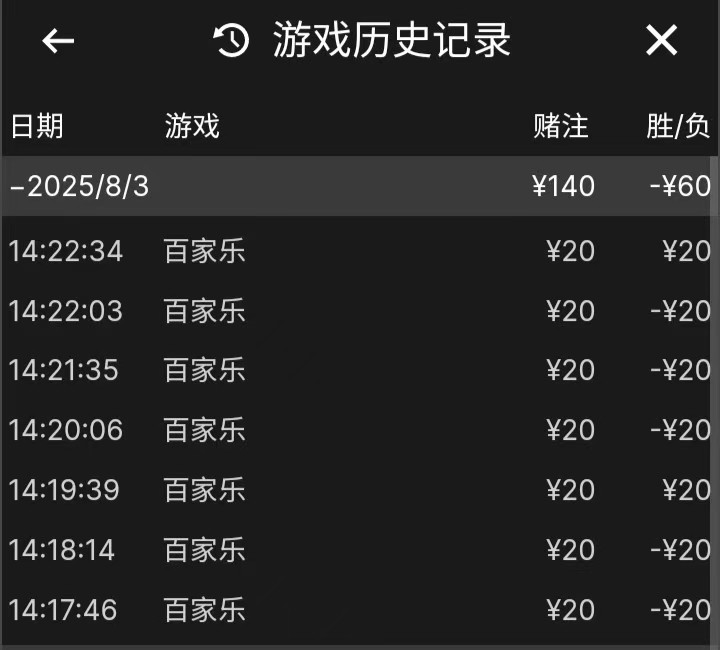The width and height of the screenshot is (720, 650).
Task: Close the game history panel
Action: coord(661,41)
